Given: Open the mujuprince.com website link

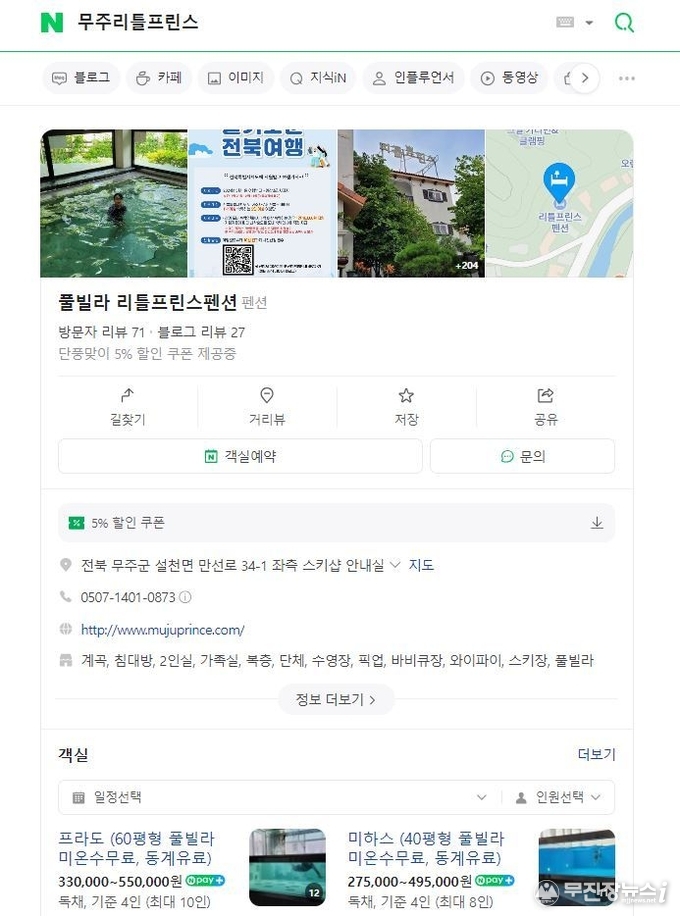Looking at the screenshot, I should pos(162,630).
